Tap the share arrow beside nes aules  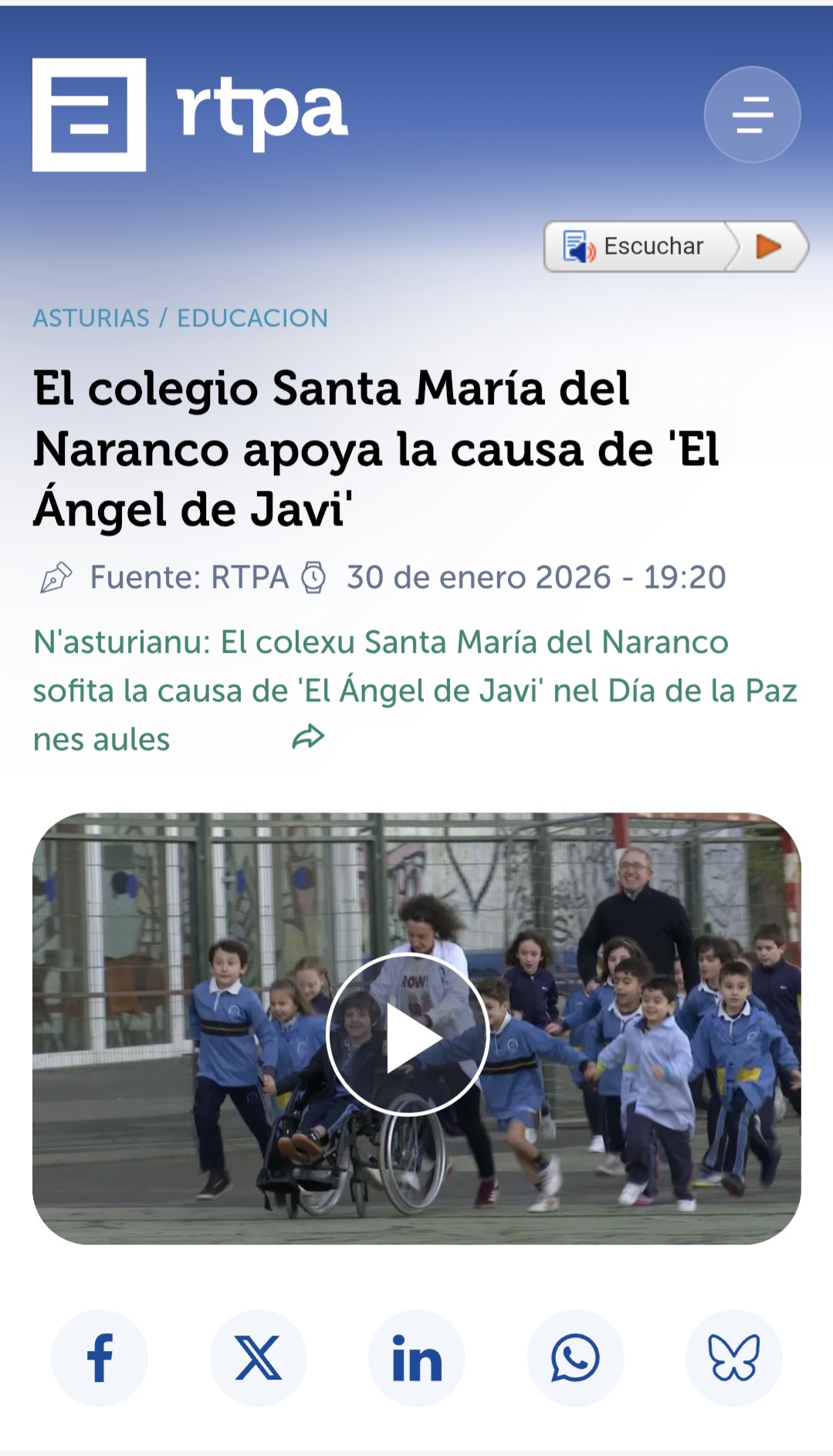point(308,738)
